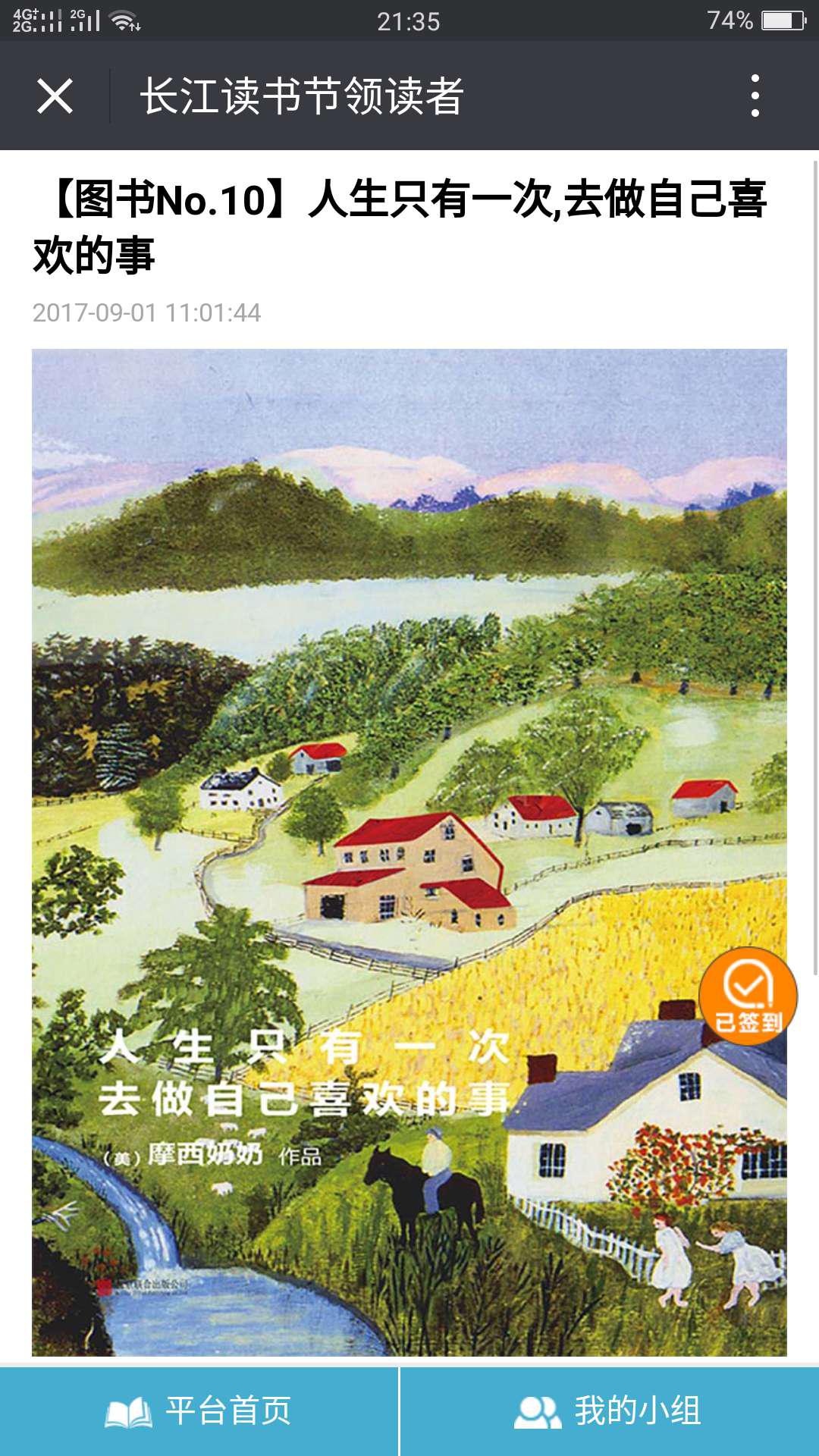Close the 长江读书节领读者 page
The height and width of the screenshot is (1456, 819).
[55, 96]
